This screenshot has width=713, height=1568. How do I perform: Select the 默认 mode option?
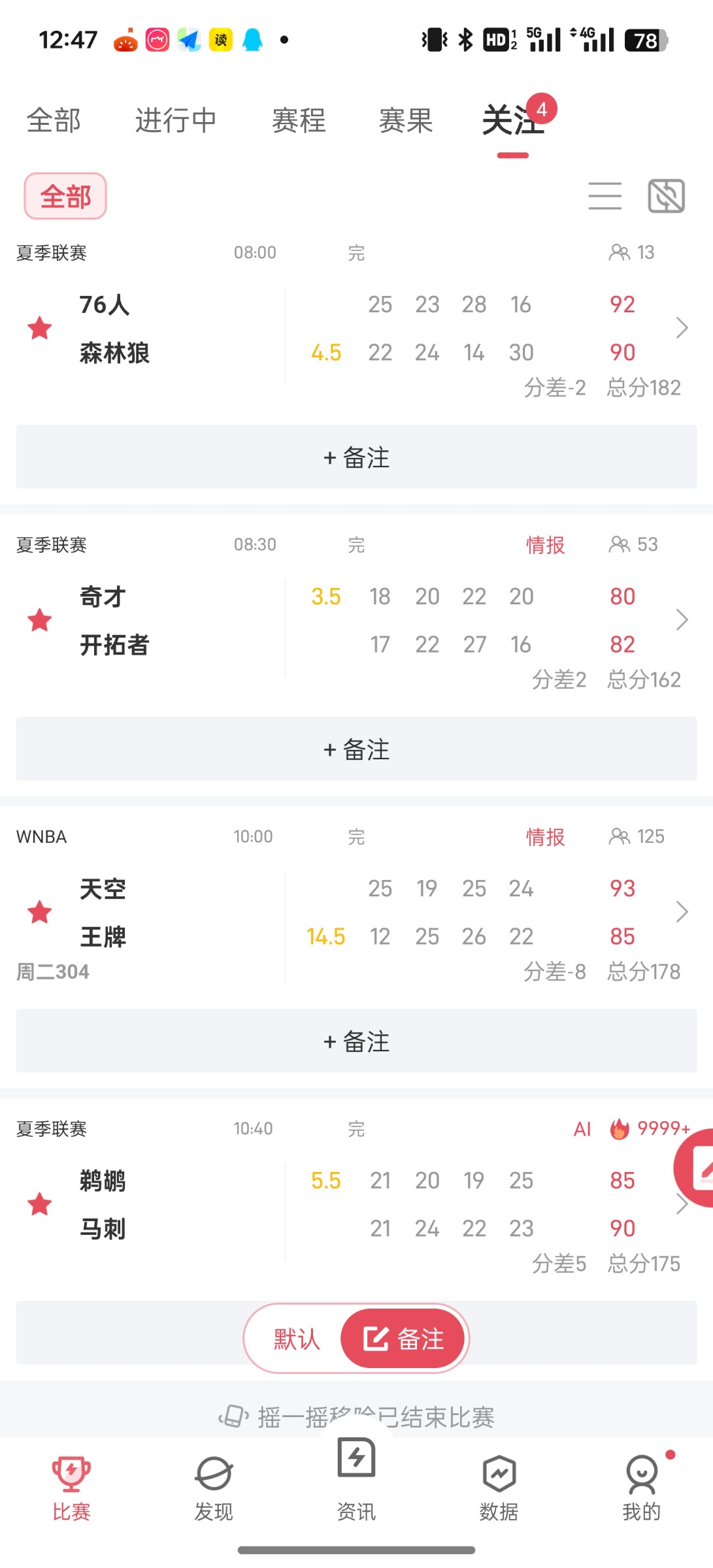296,1339
